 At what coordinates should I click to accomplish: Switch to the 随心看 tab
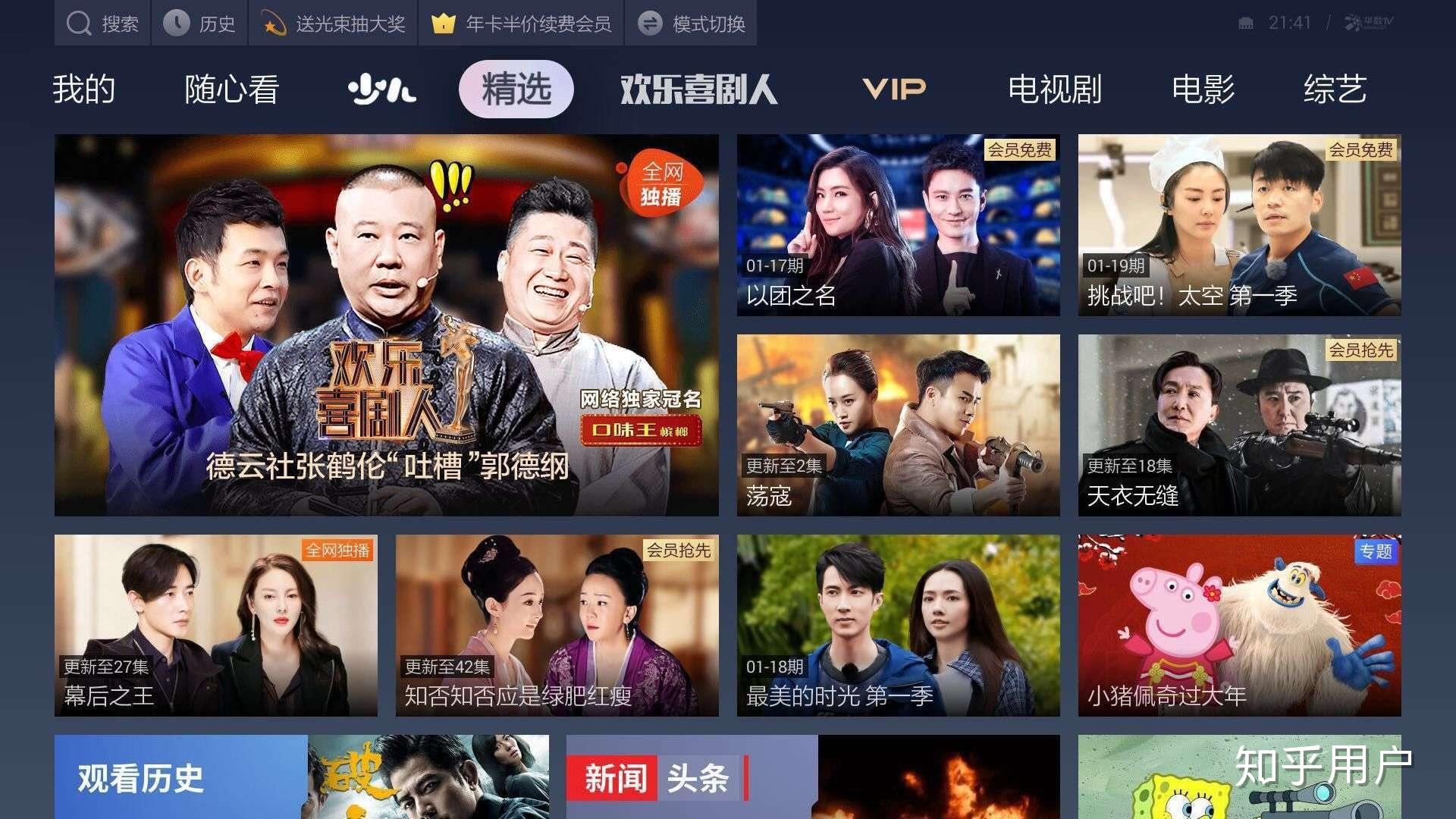pos(232,89)
